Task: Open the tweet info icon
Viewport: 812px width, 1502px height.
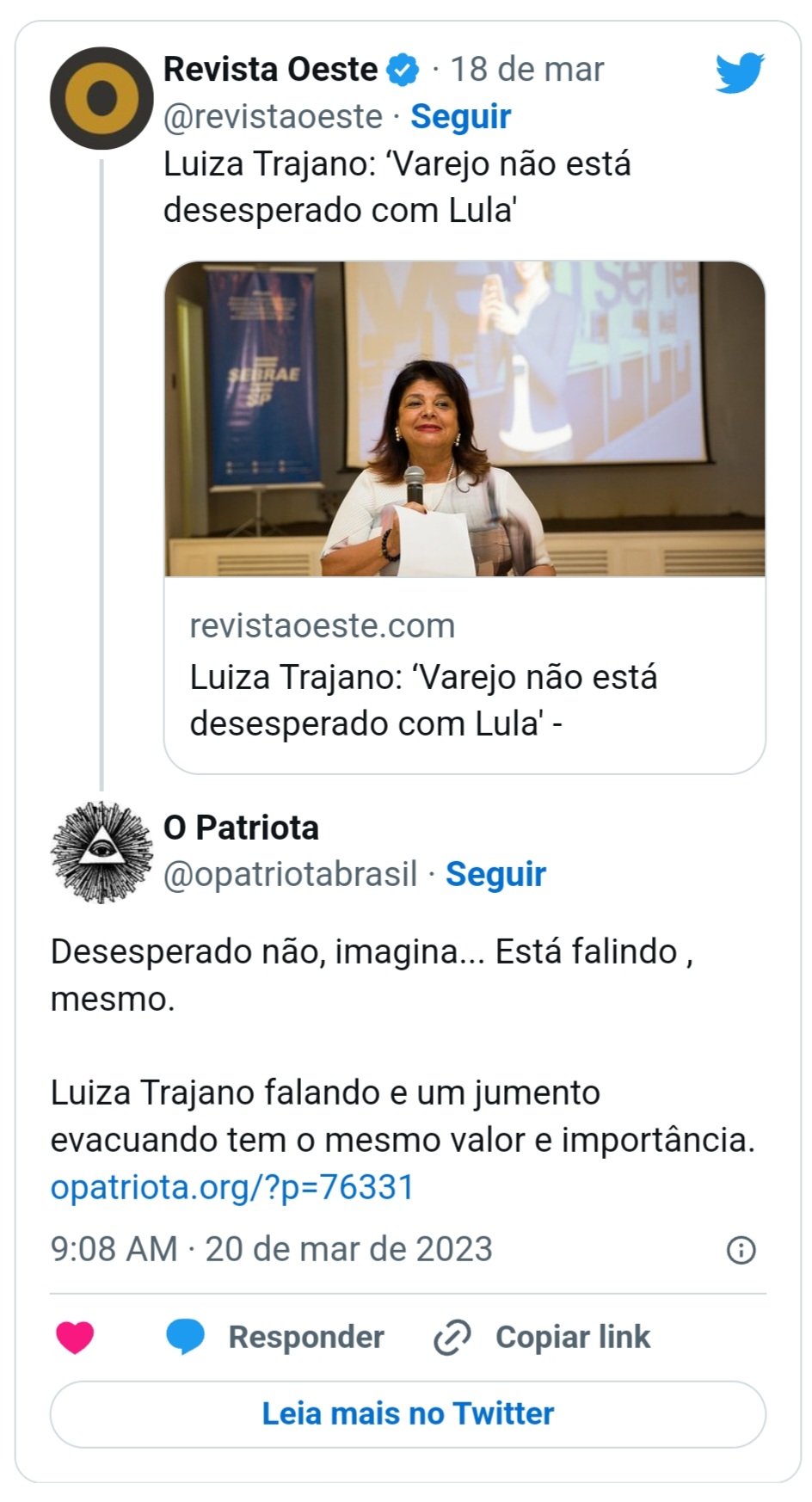Action: point(741,1249)
